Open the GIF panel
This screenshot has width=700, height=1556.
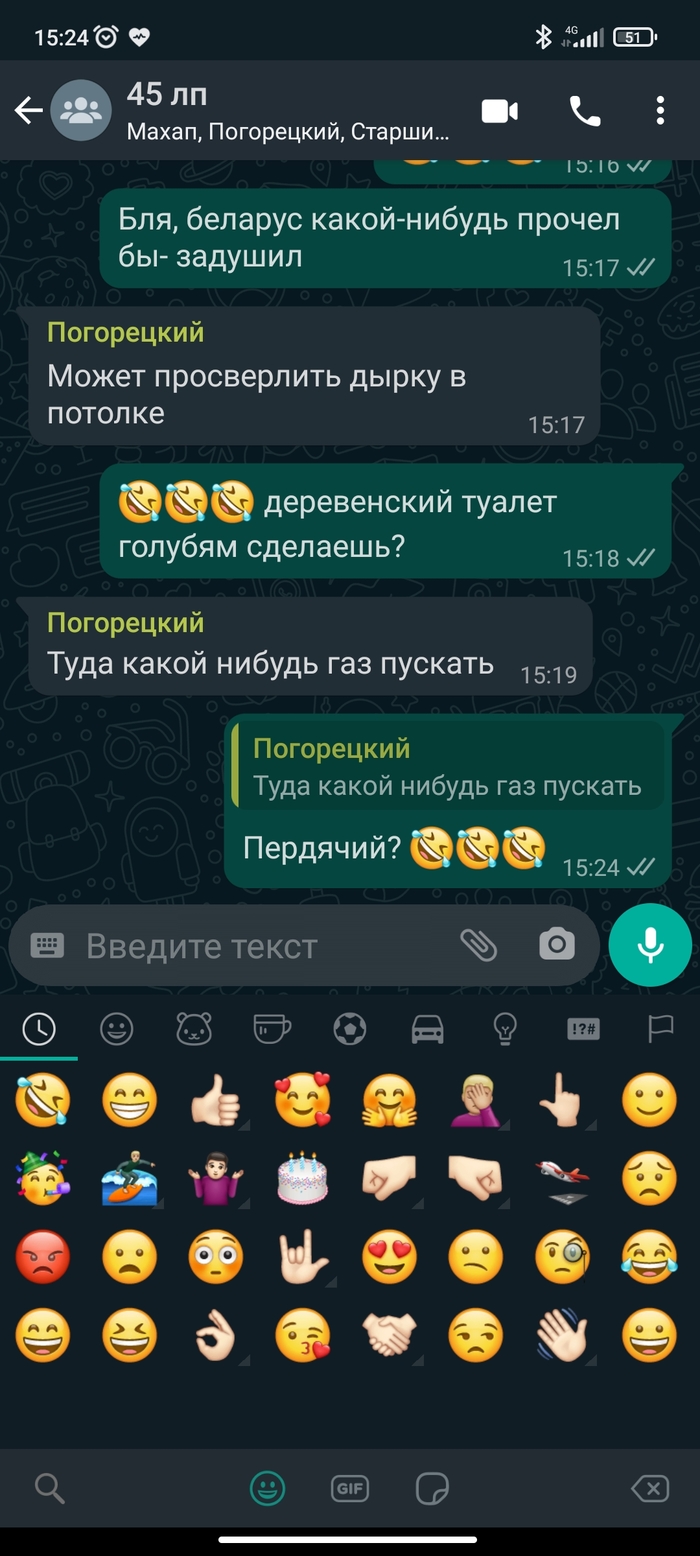pyautogui.click(x=350, y=1489)
